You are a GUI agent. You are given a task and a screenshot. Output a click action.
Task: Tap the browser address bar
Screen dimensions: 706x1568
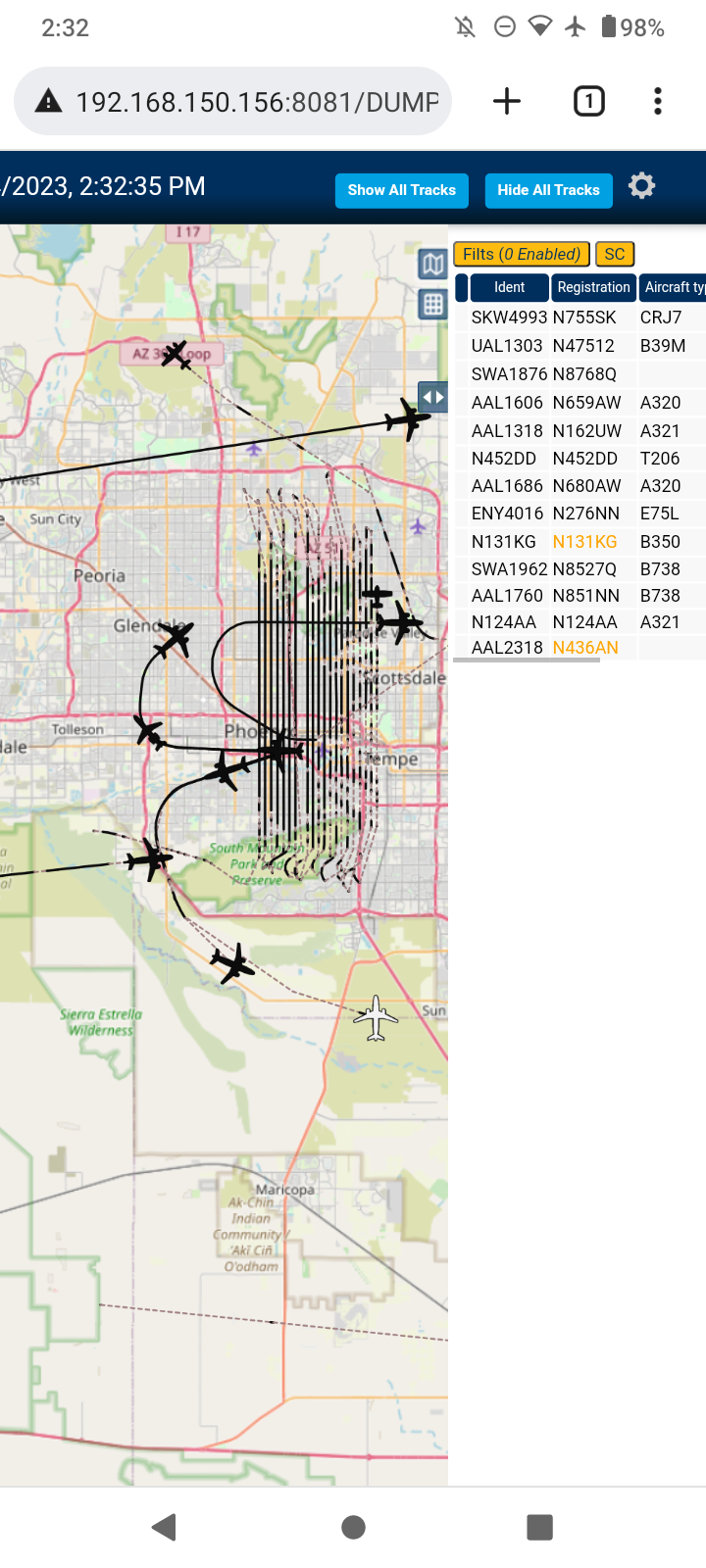232,101
